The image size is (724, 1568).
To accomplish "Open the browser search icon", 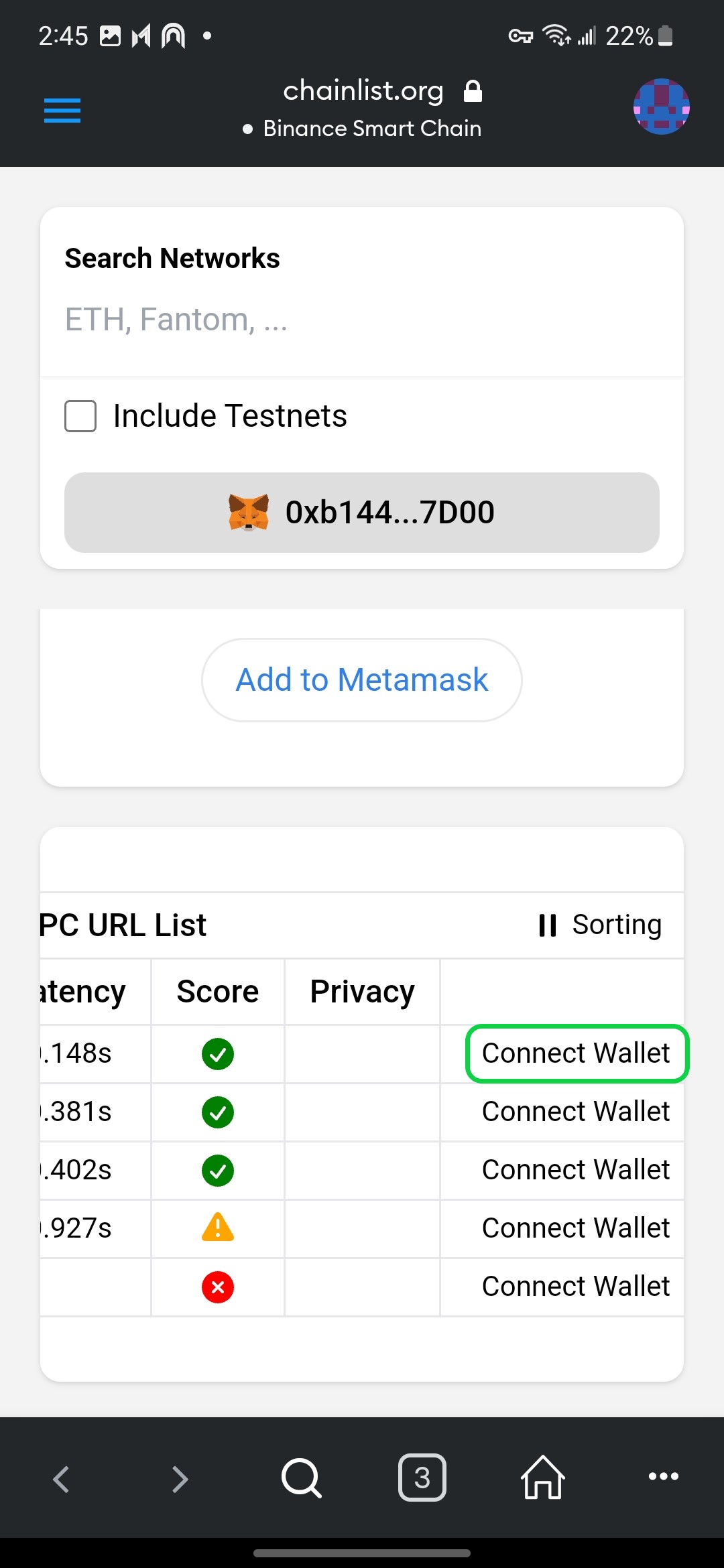I will (x=302, y=1478).
